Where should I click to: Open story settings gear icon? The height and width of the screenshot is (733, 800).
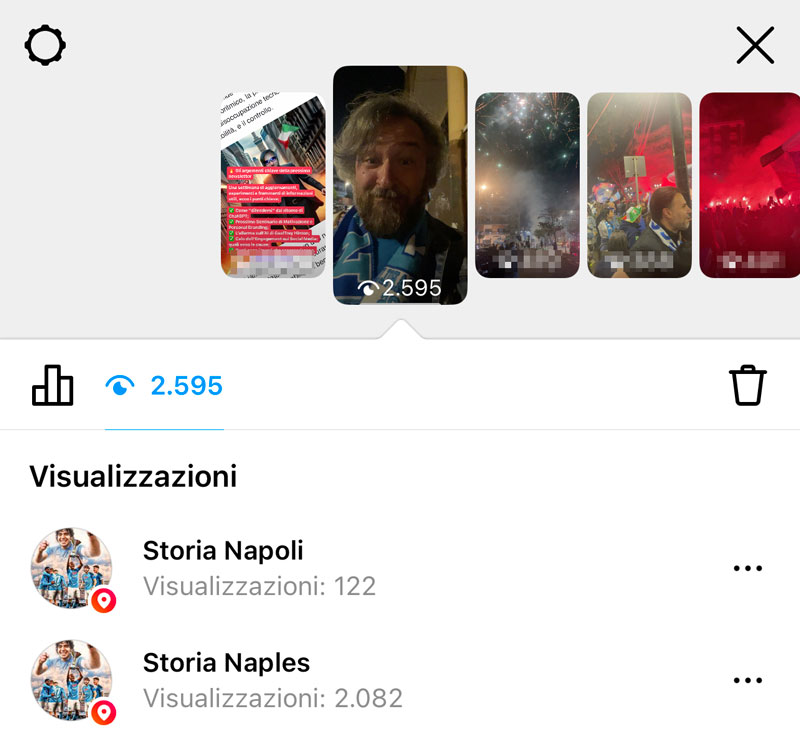click(x=46, y=46)
